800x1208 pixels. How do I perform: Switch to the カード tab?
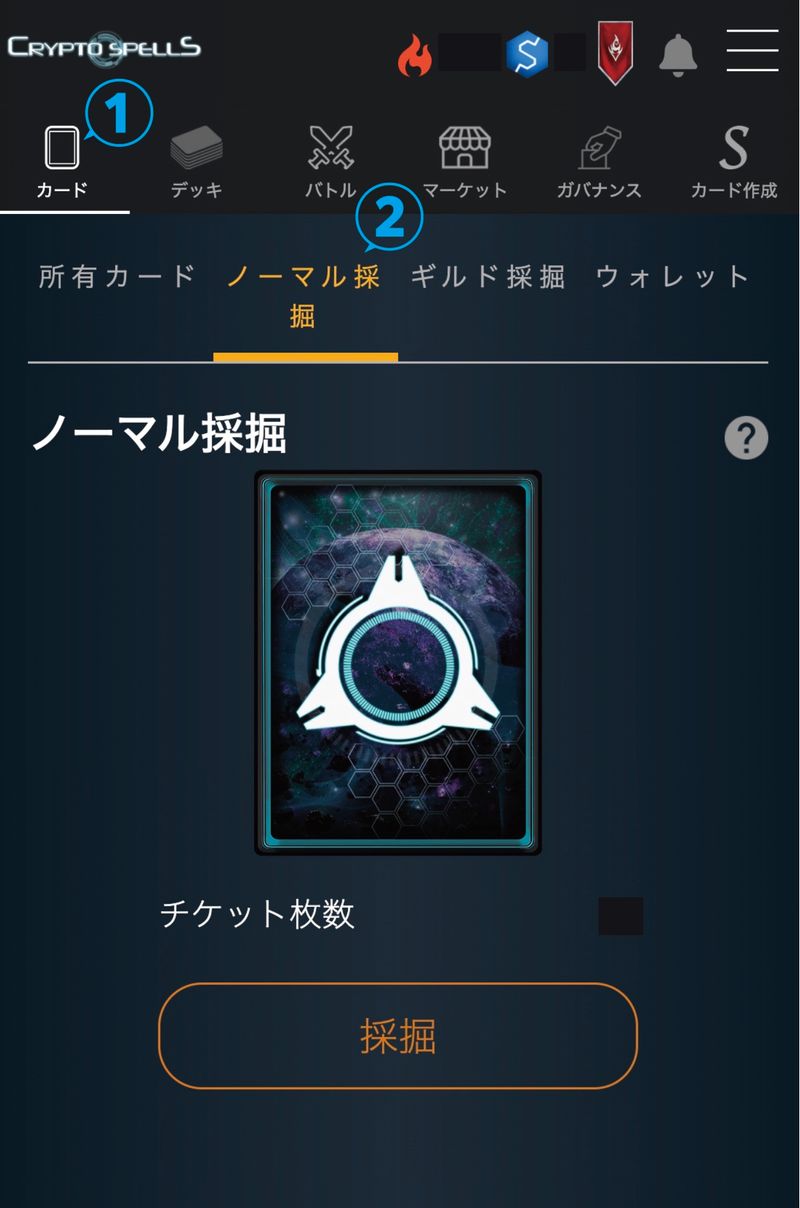pos(62,160)
